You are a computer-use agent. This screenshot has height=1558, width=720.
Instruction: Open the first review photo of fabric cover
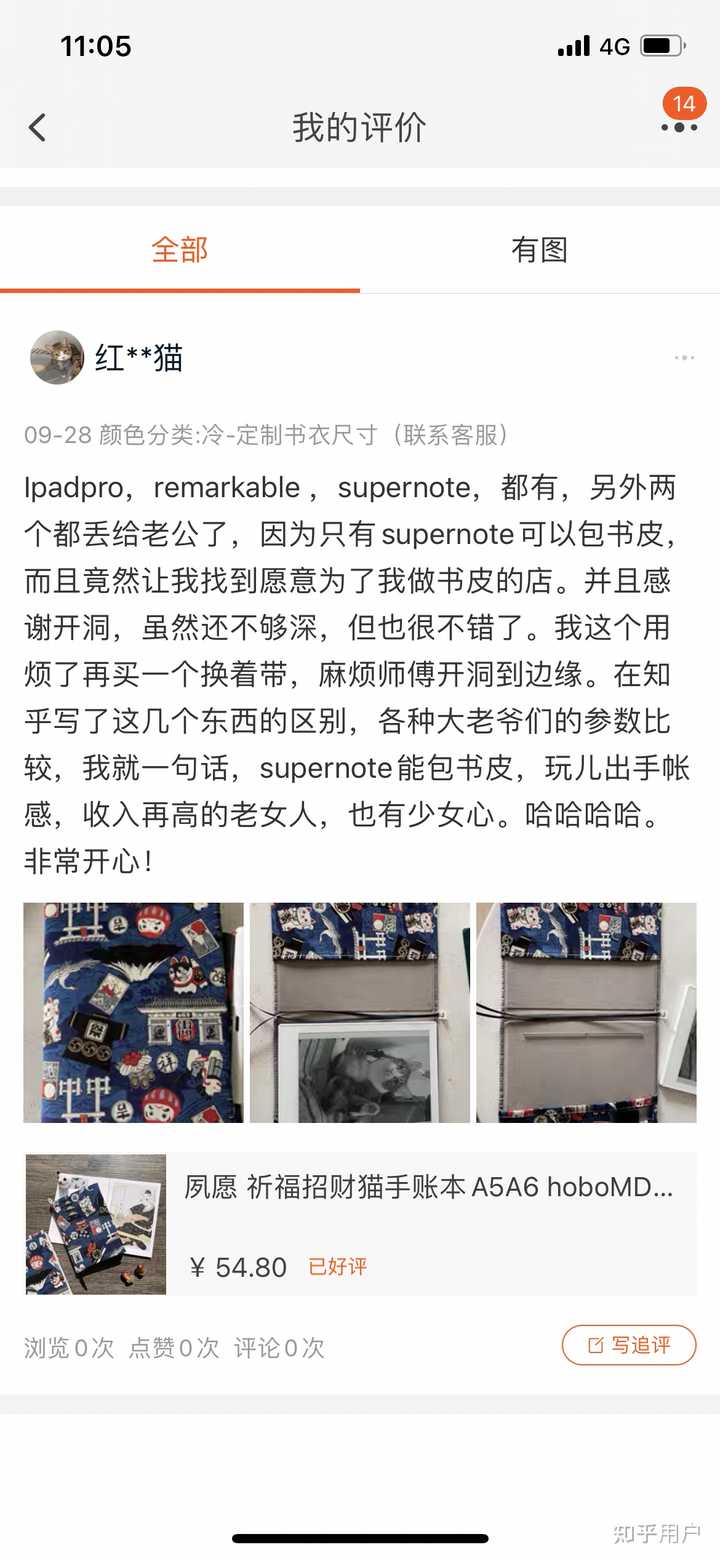pos(133,1012)
